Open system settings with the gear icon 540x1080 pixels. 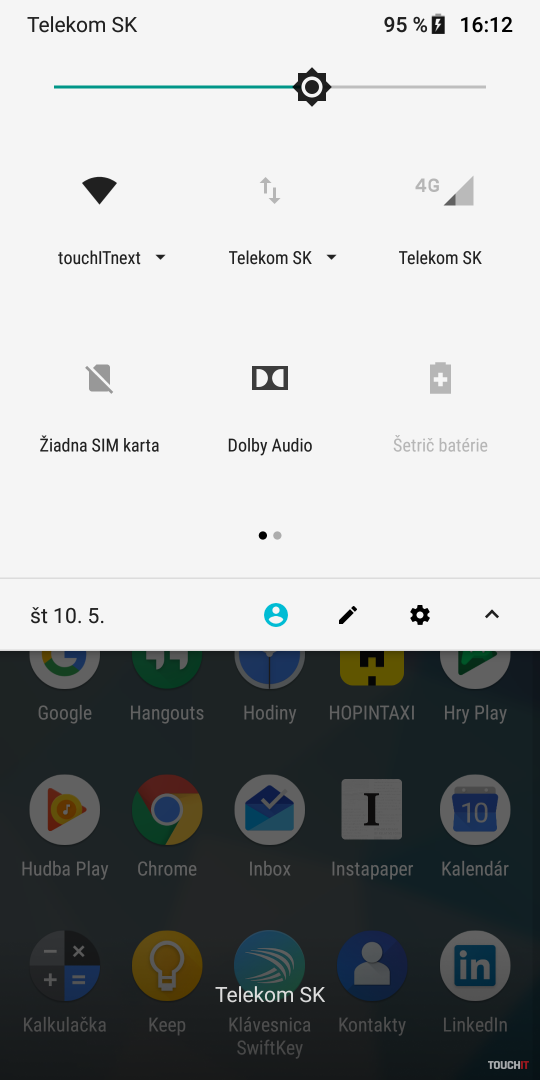pyautogui.click(x=419, y=614)
